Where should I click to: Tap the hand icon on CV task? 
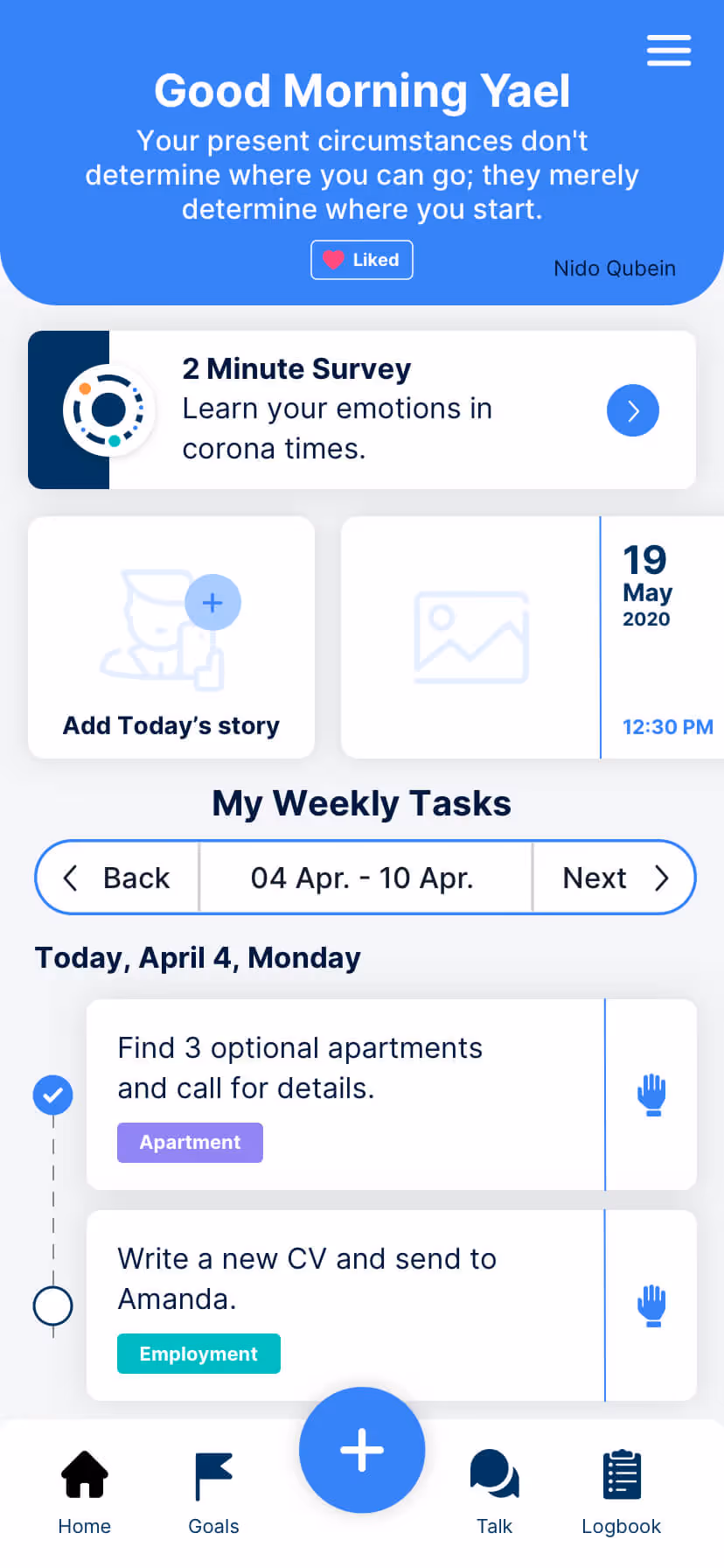(651, 1305)
